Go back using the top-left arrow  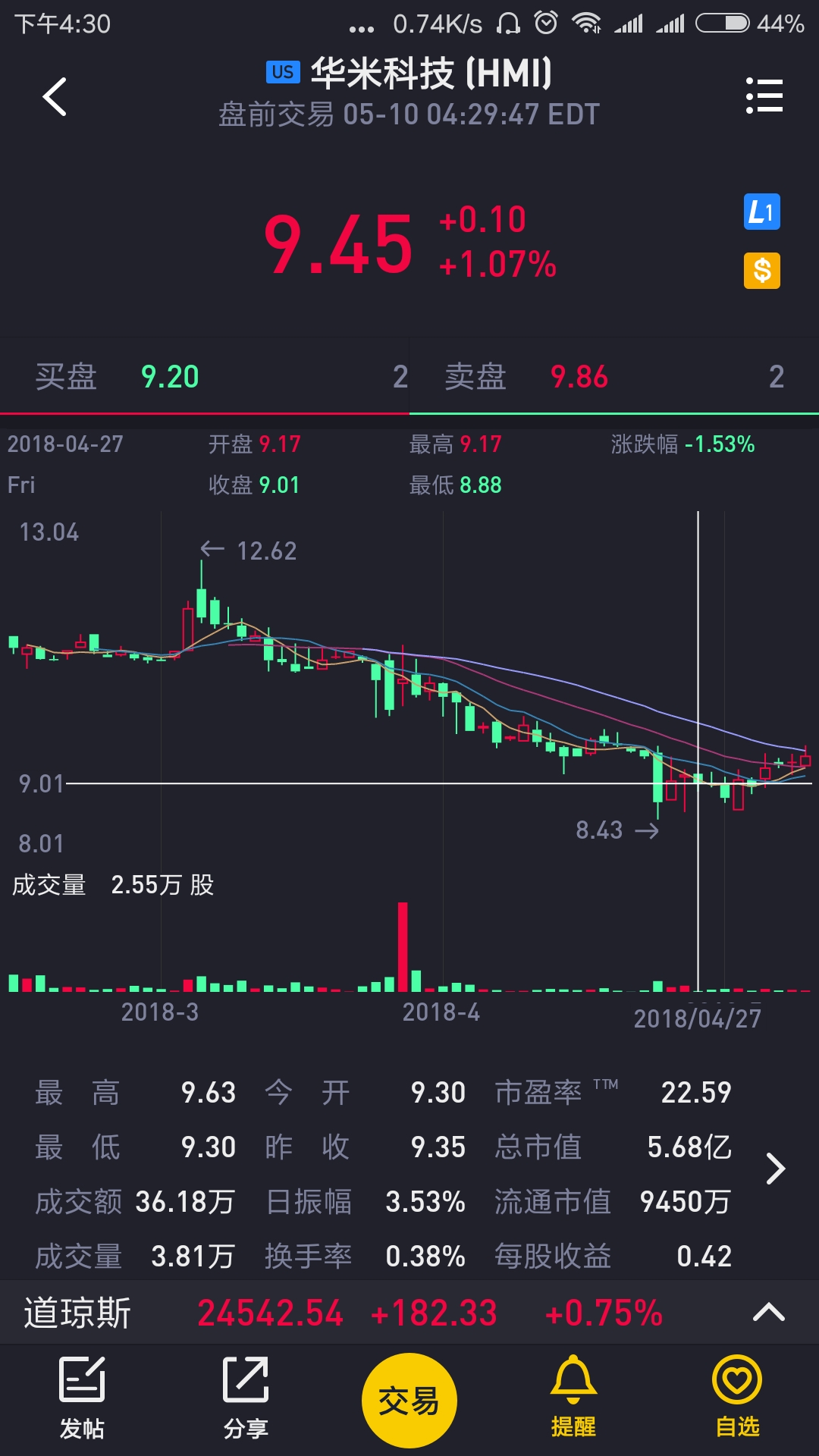point(55,96)
